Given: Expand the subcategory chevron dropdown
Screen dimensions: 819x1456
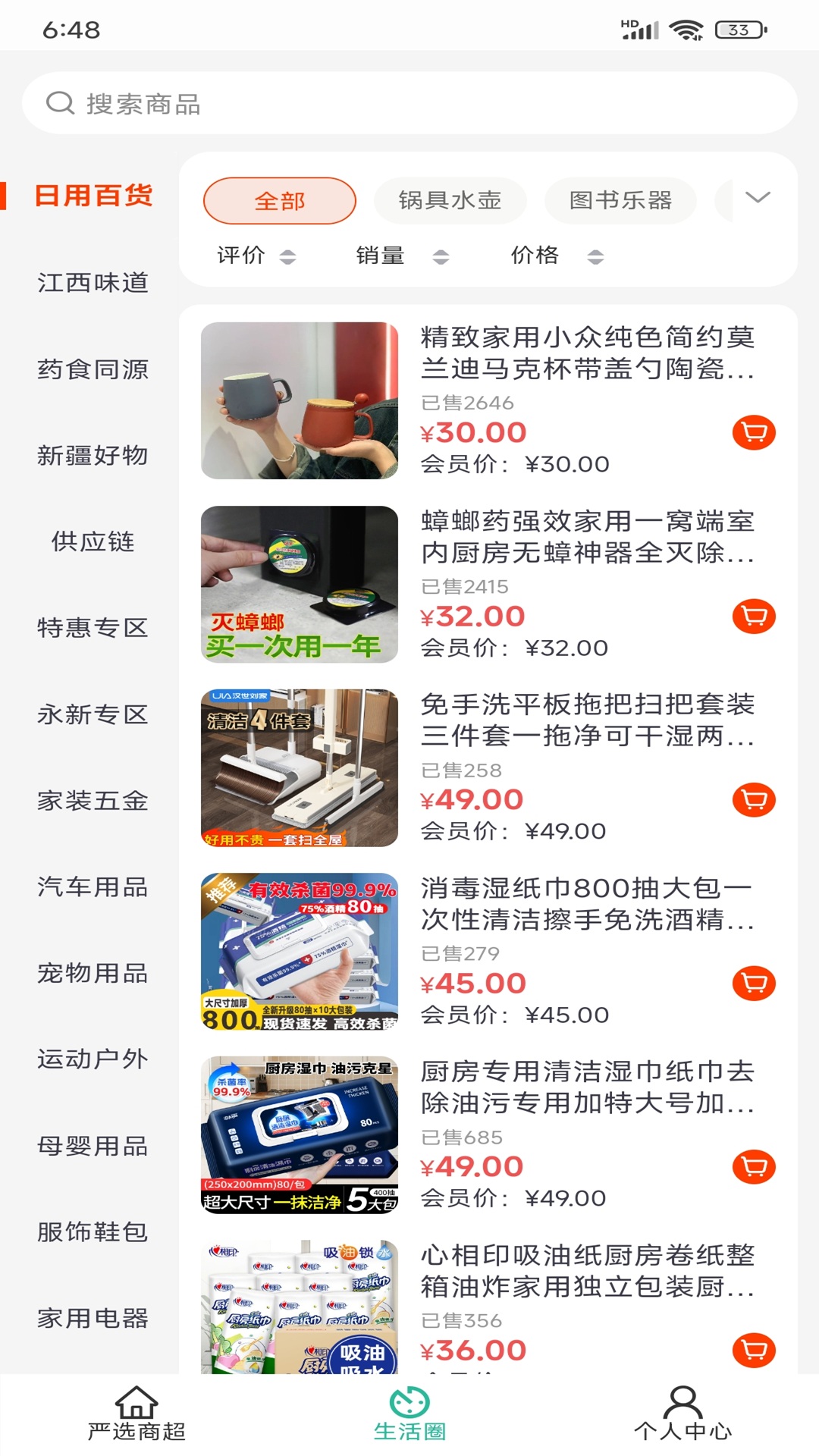Looking at the screenshot, I should (x=758, y=198).
